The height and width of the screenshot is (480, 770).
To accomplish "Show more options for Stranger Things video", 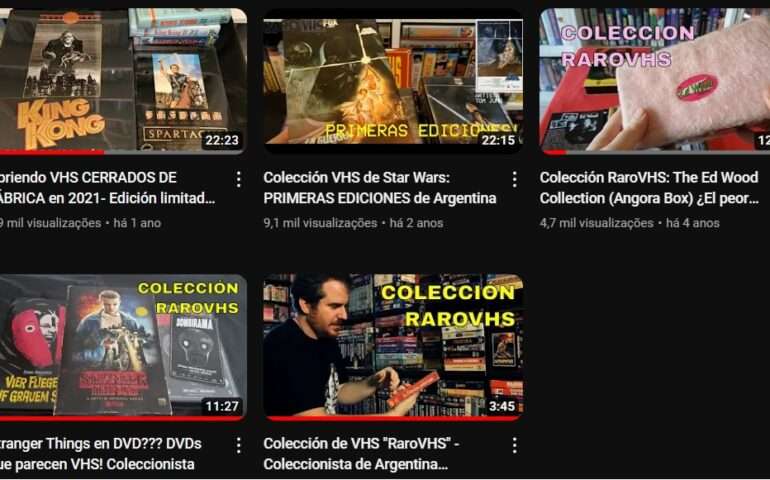I will (x=238, y=444).
